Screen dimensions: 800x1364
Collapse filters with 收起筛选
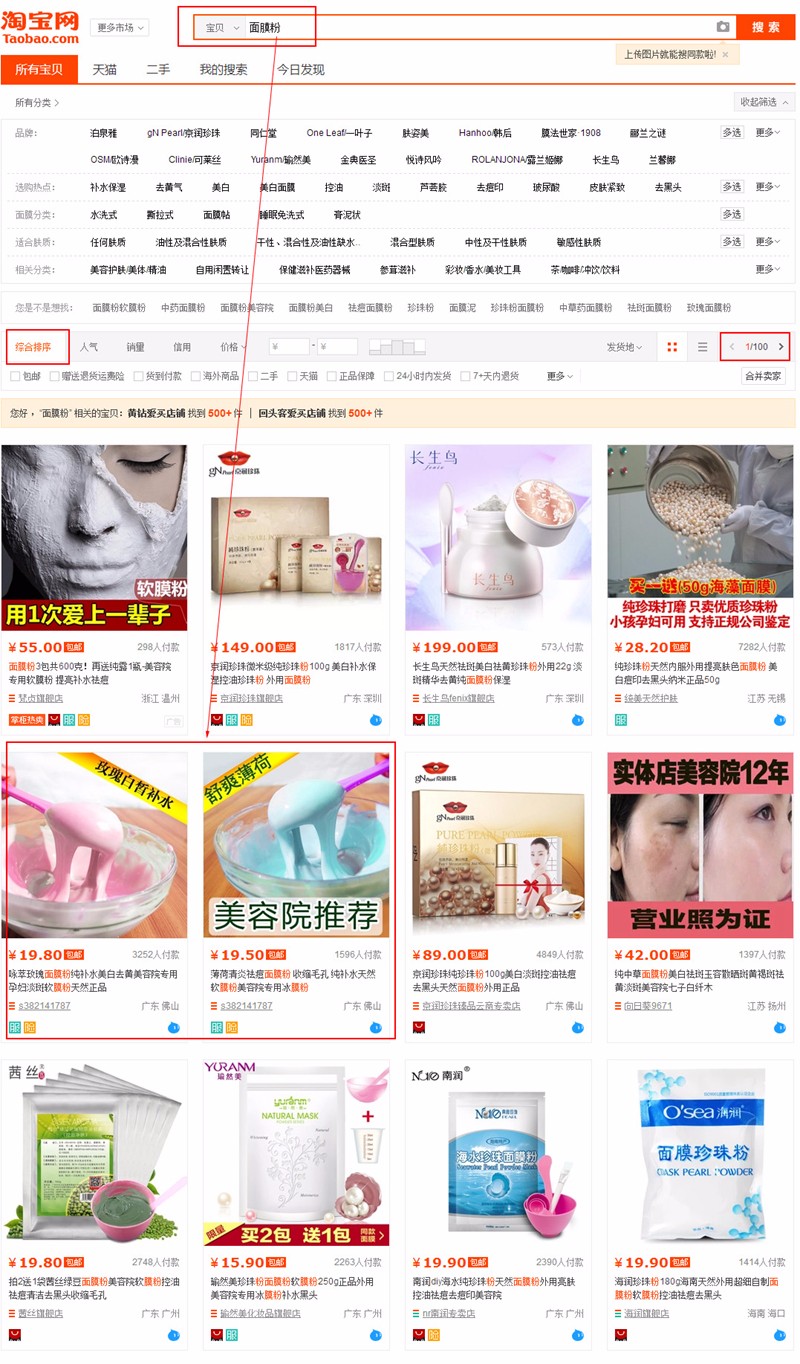pos(763,102)
